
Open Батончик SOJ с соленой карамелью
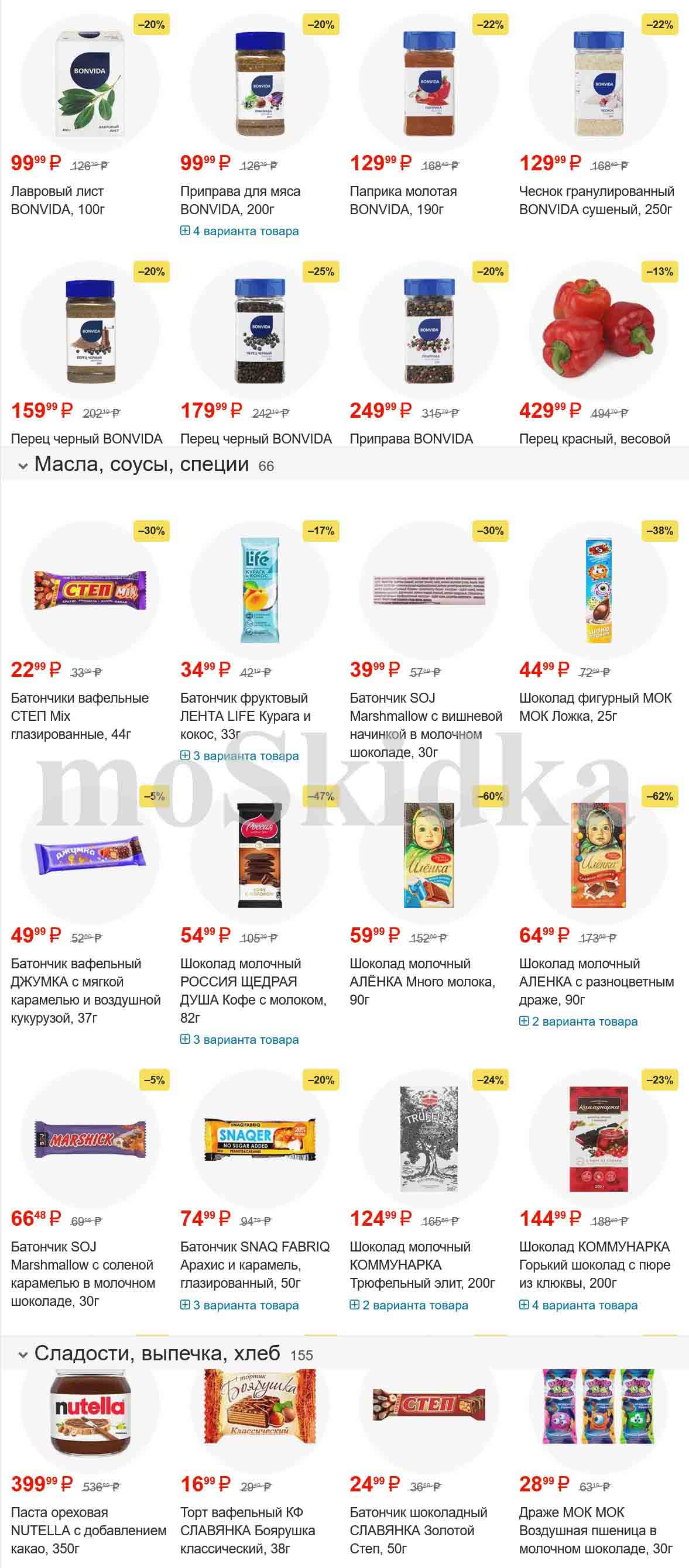[82, 1273]
